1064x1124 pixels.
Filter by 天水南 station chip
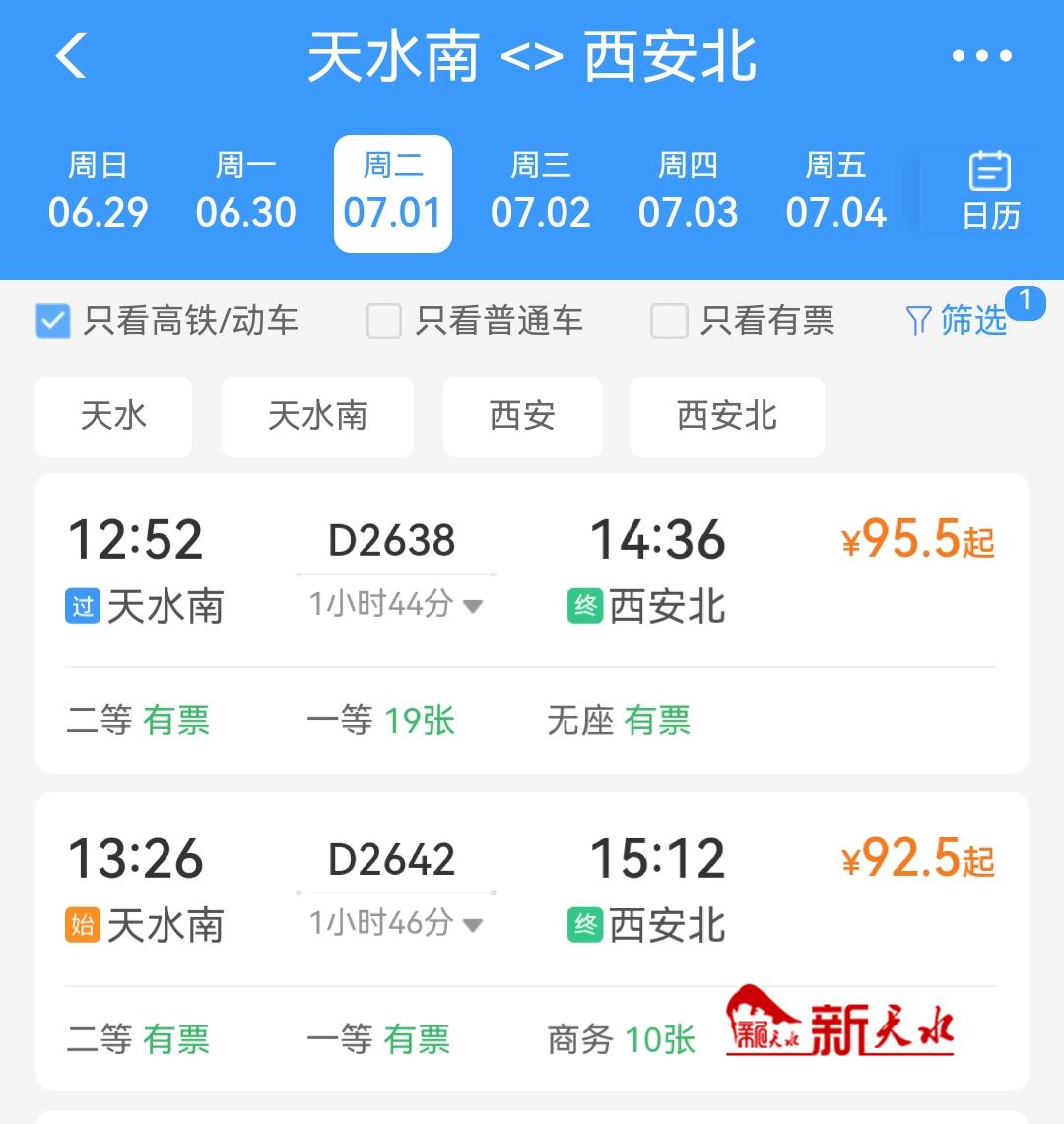coord(317,417)
